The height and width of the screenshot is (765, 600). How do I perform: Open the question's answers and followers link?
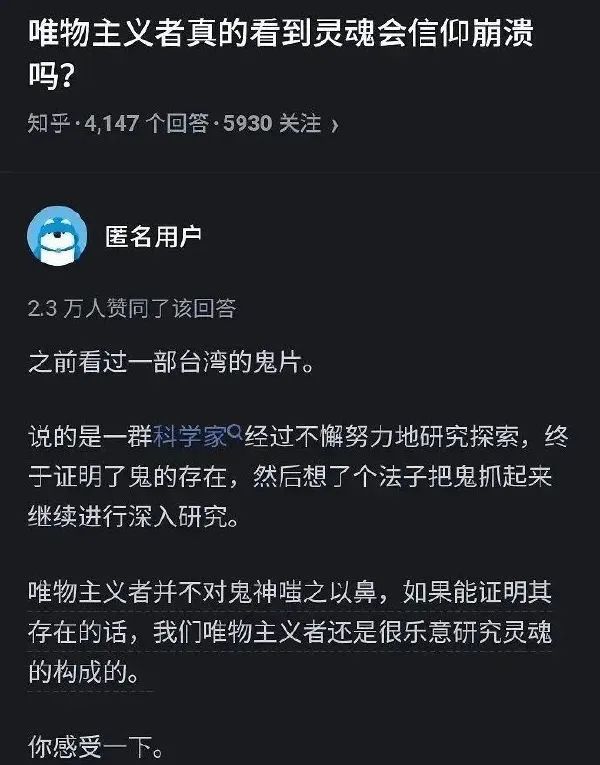(x=183, y=124)
